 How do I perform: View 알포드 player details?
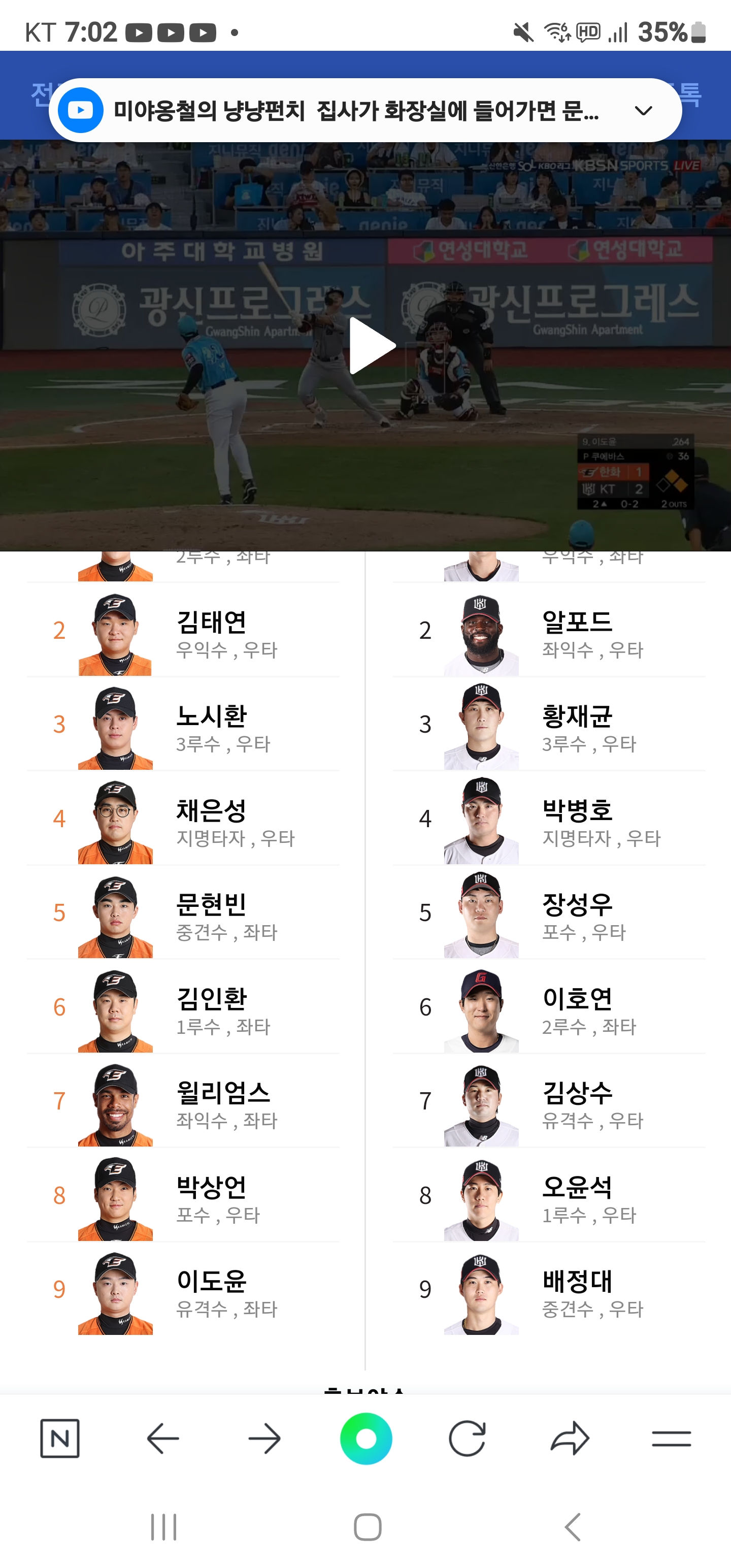point(576,623)
